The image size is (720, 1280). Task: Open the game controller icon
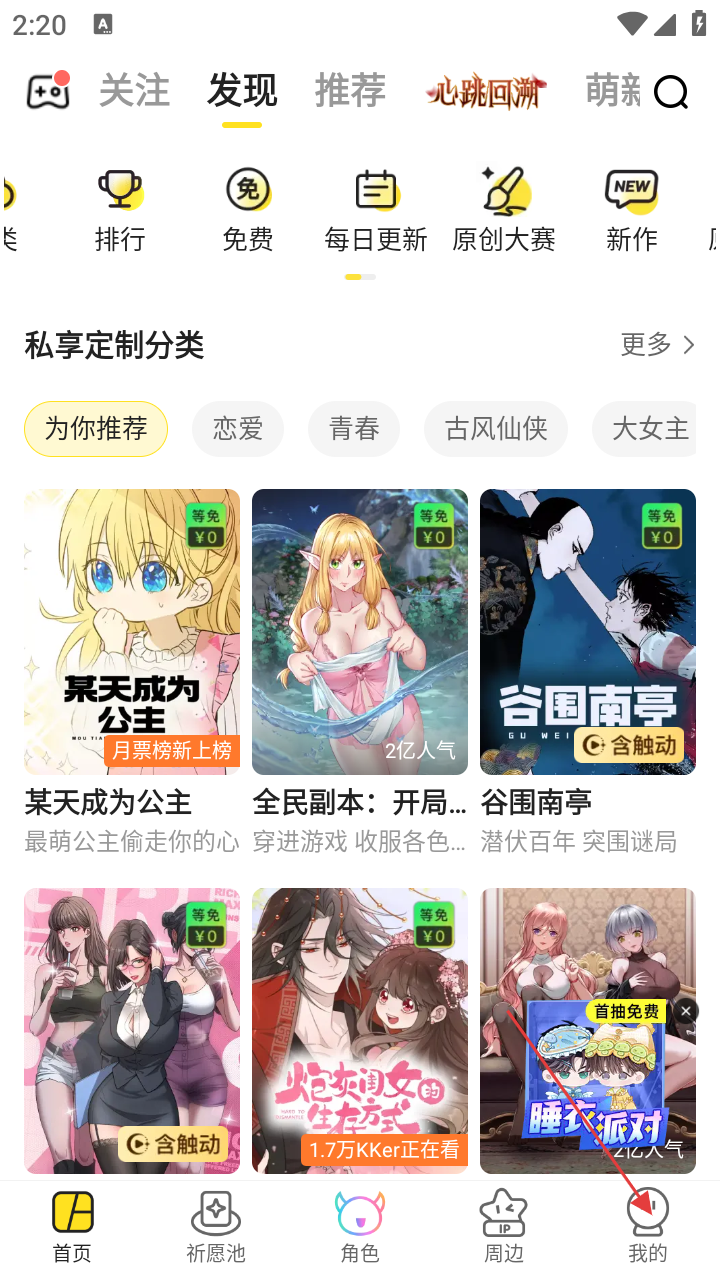[48, 91]
